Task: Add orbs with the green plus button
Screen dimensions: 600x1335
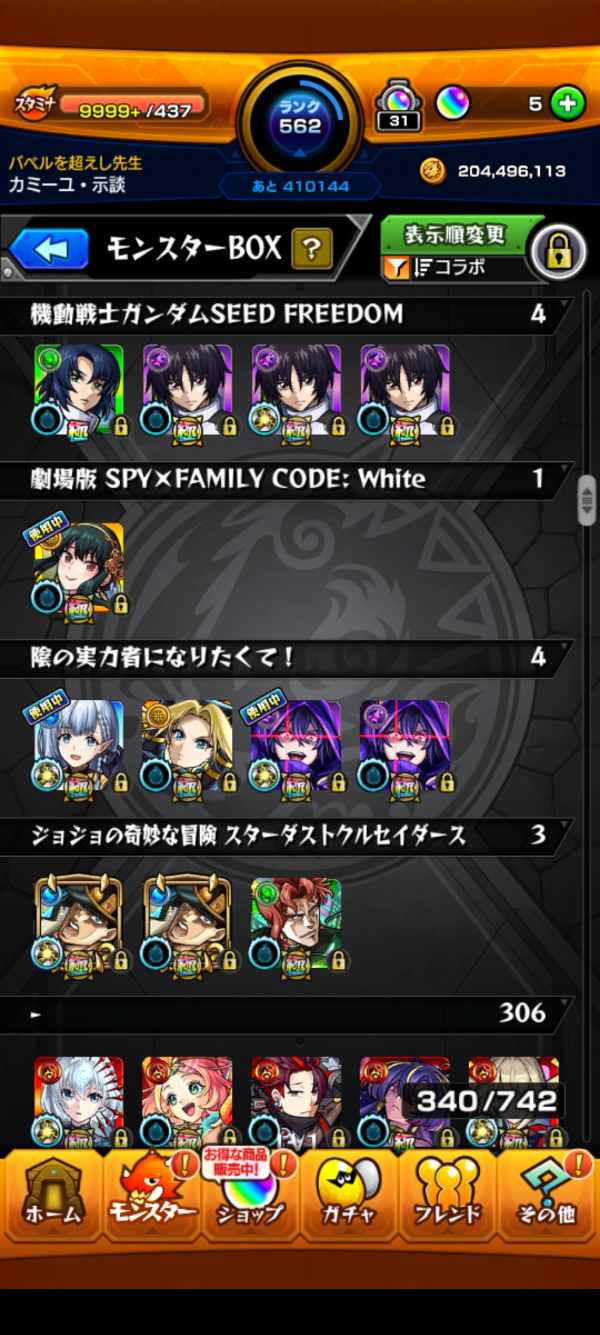Action: [567, 103]
